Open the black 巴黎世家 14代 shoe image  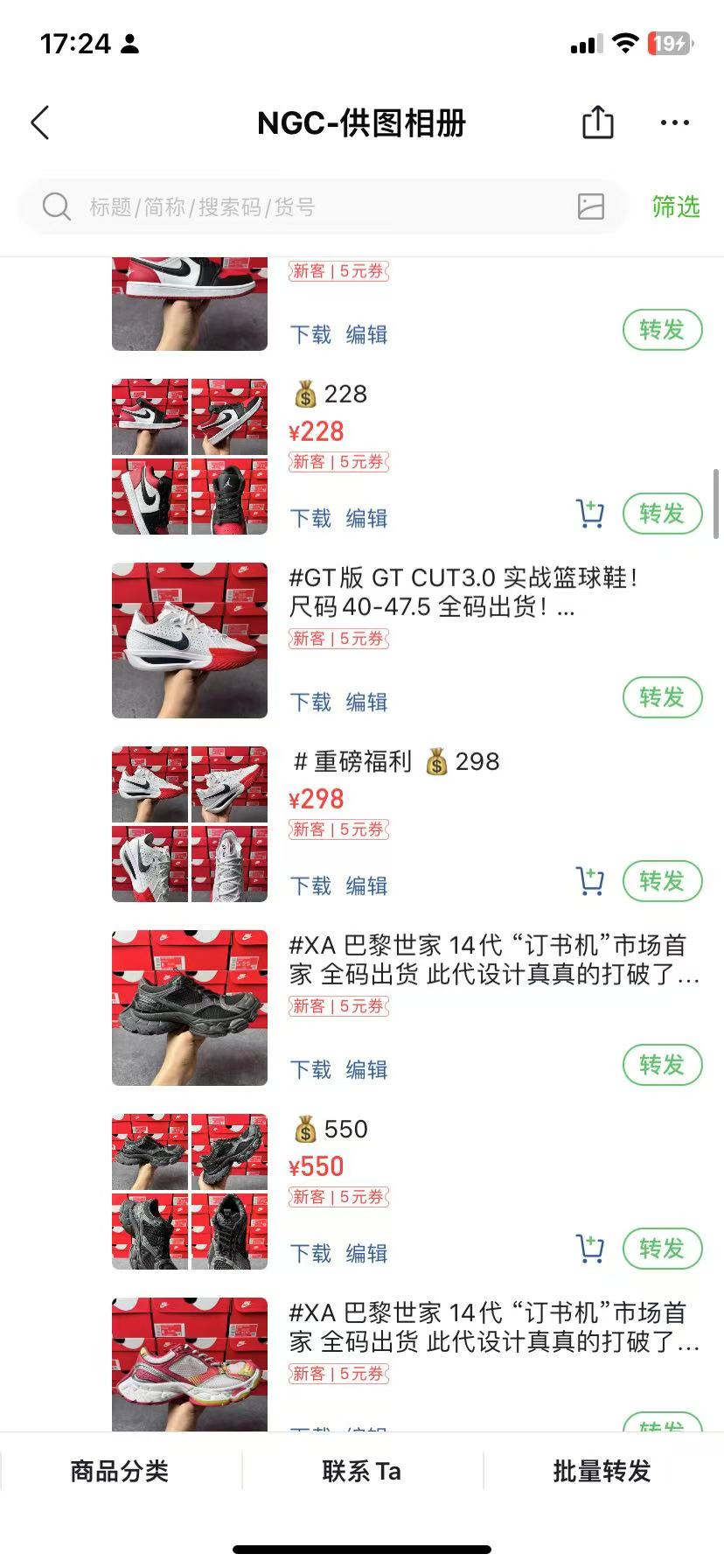pos(190,1008)
